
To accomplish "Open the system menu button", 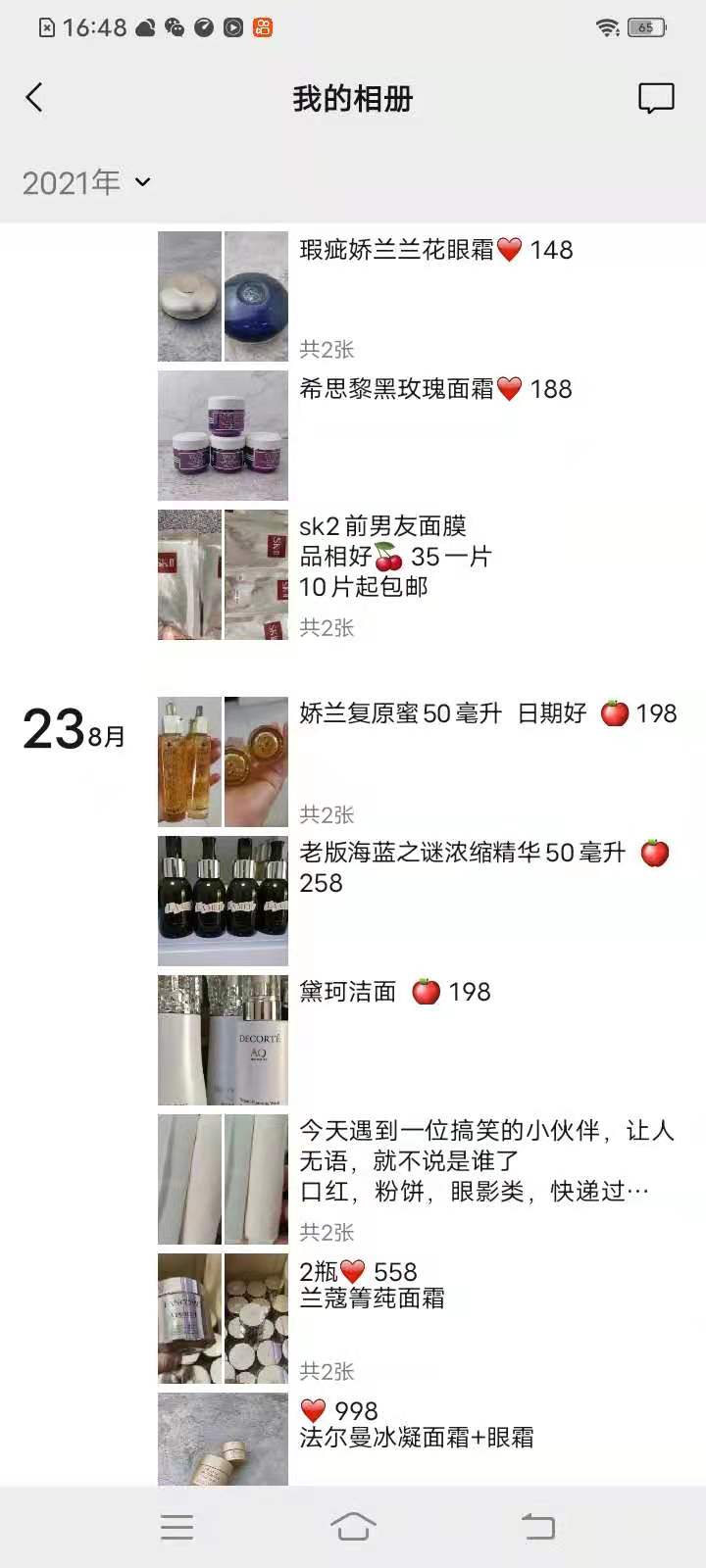I will pos(176,1526).
